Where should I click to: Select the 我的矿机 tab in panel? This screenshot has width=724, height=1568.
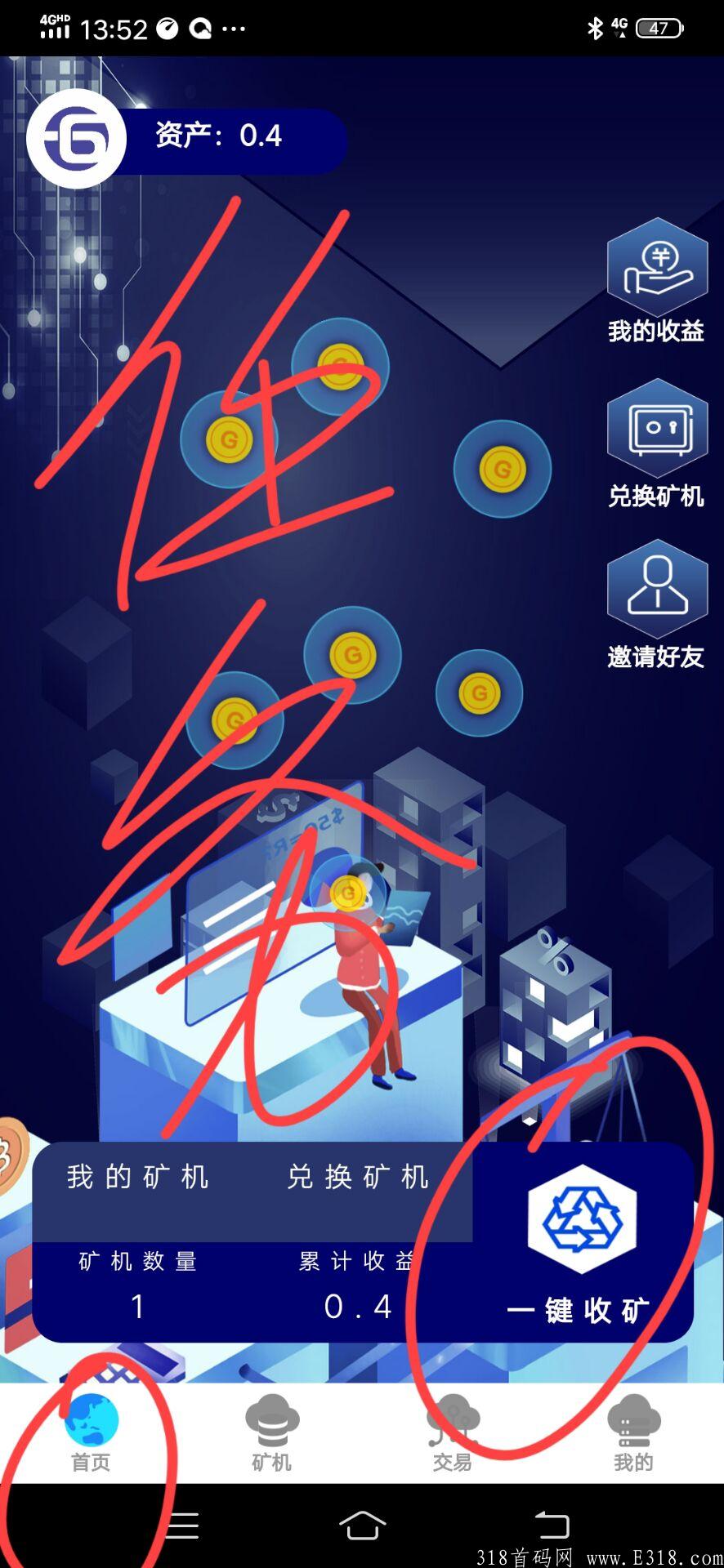point(138,1177)
